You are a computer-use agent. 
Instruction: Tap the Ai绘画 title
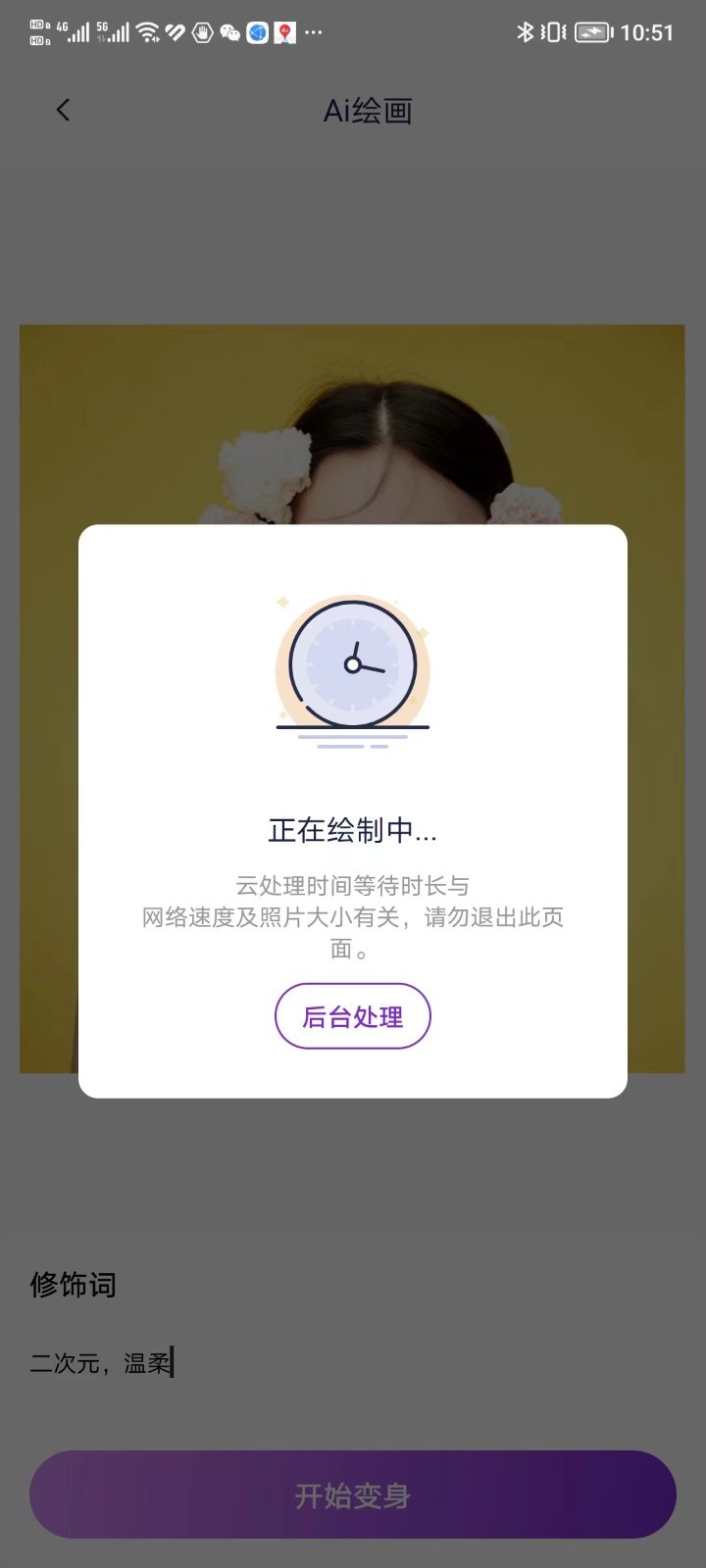(x=367, y=111)
